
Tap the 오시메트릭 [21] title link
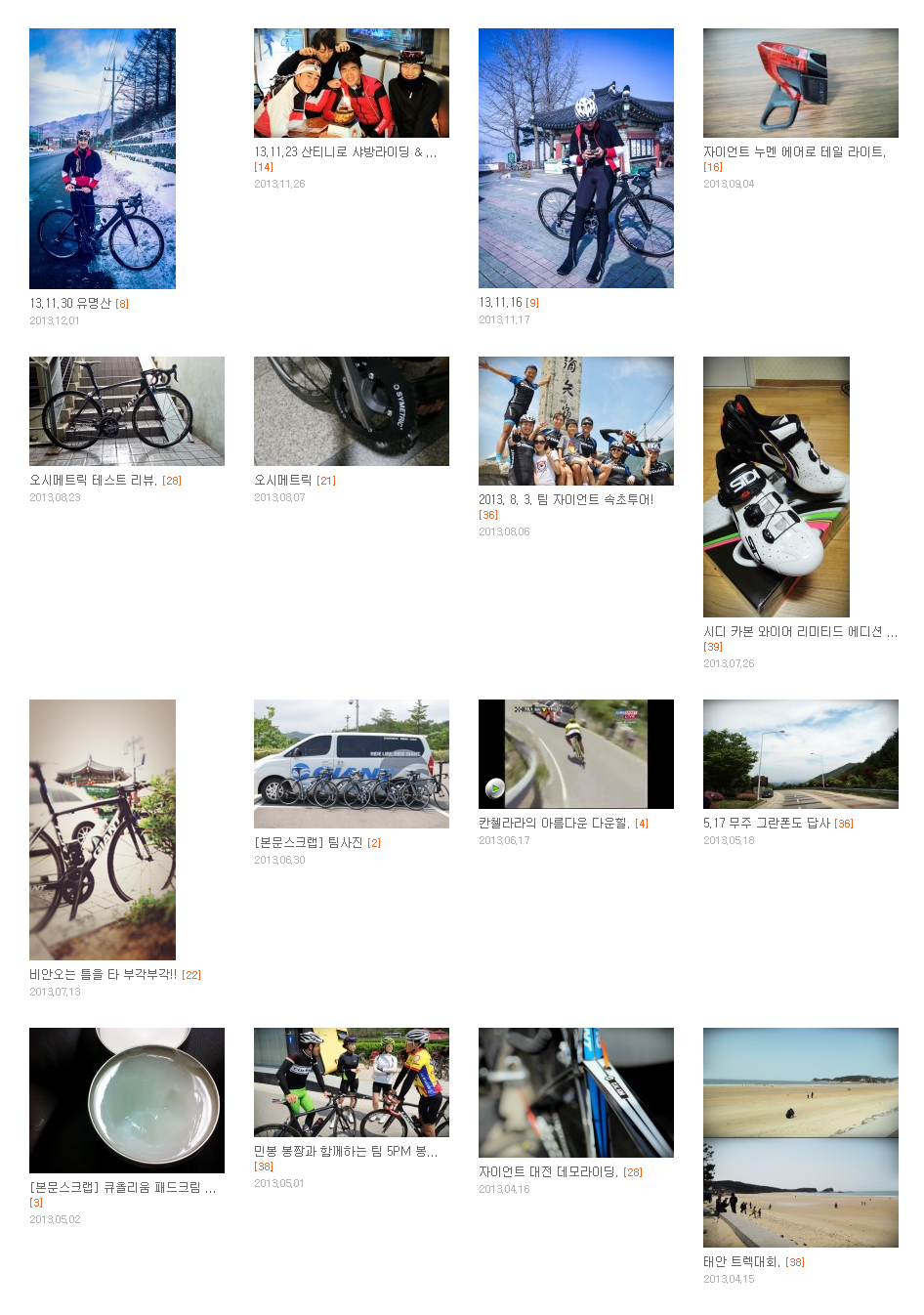tap(282, 481)
